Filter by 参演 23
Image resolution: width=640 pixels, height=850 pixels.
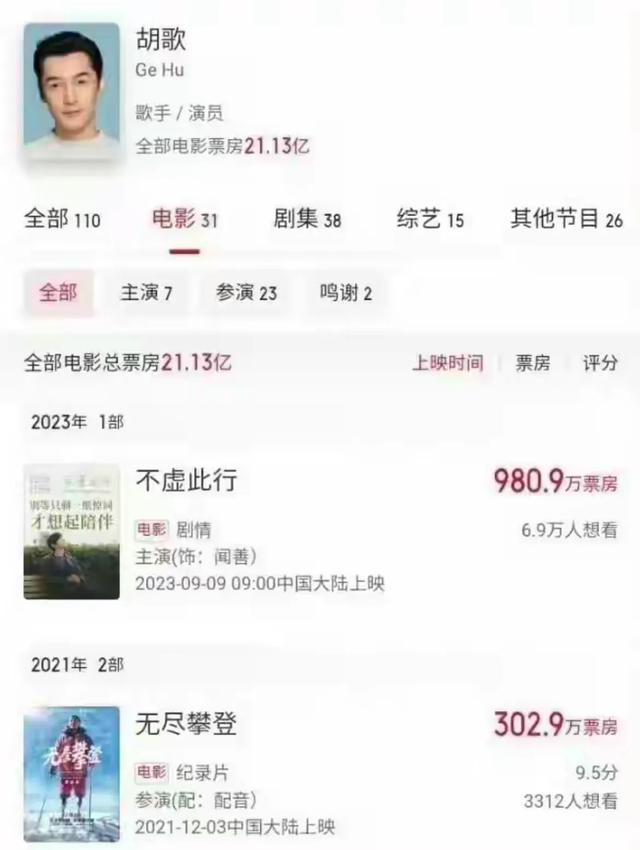pos(246,293)
